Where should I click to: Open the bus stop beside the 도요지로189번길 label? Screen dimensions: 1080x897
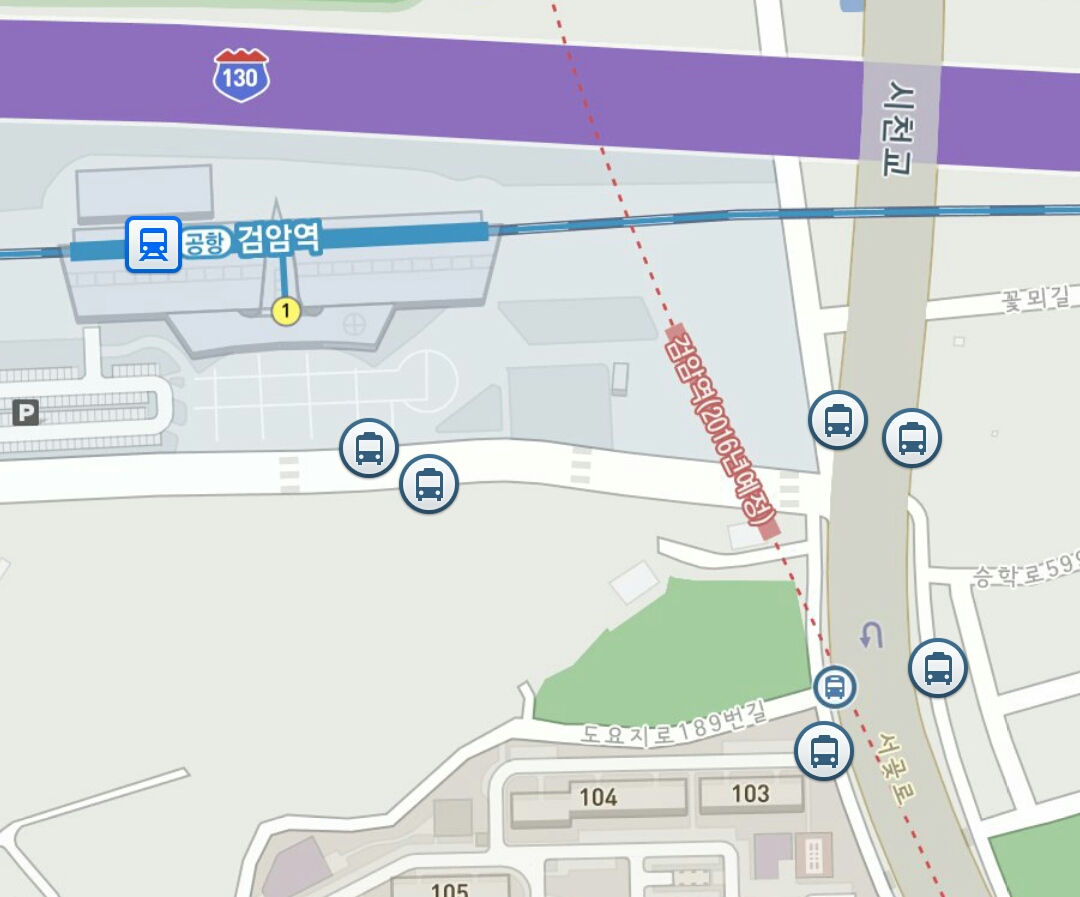pos(824,751)
